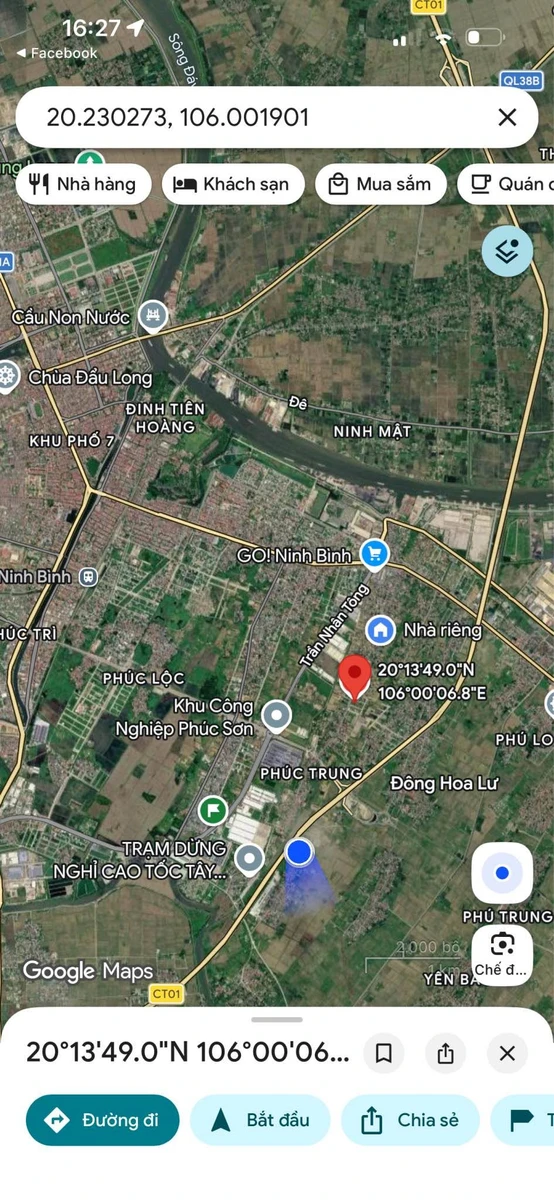Share the location via the share icon
554x1200 pixels.
pos(445,1053)
